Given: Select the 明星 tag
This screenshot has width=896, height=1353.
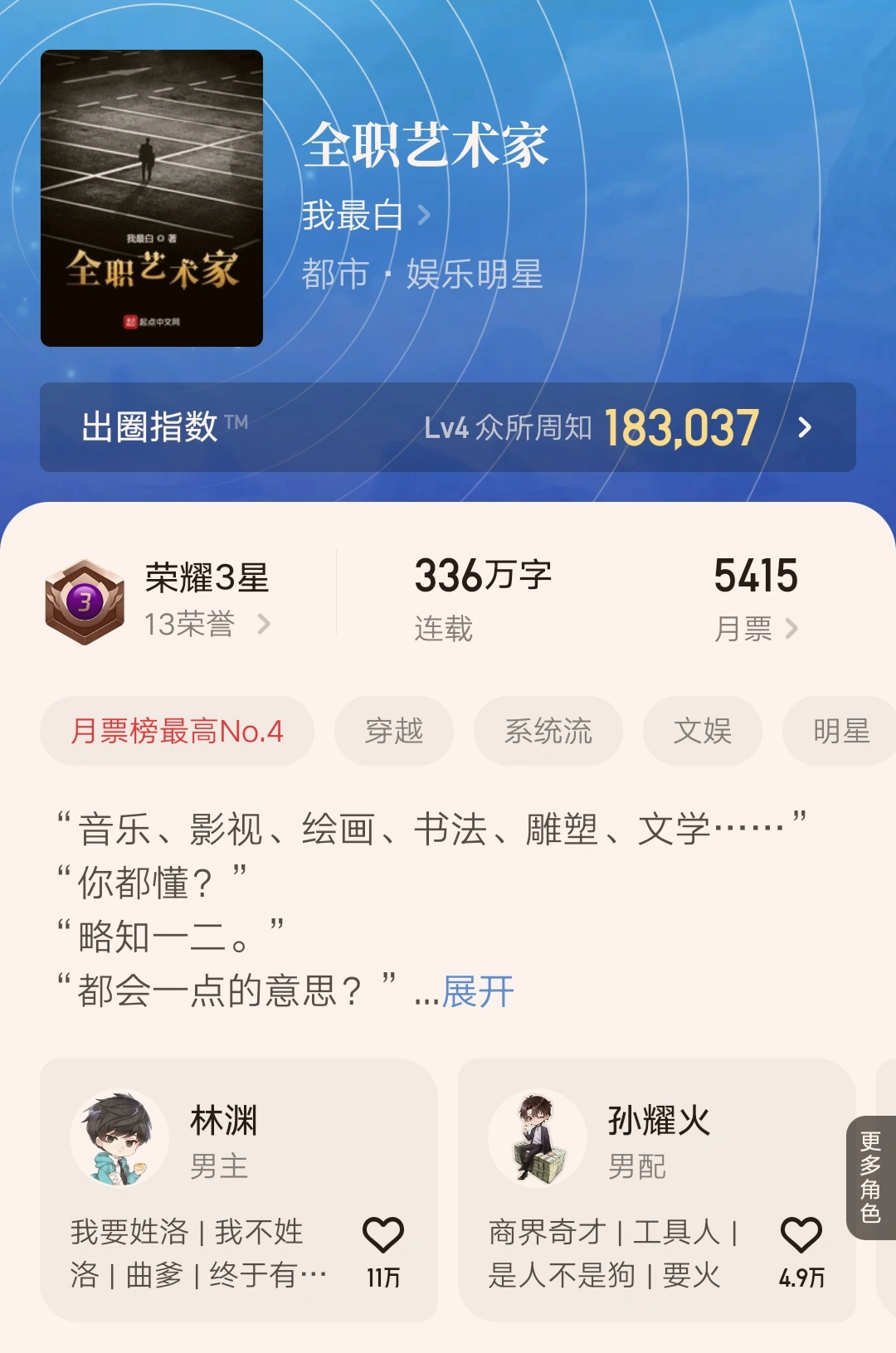Looking at the screenshot, I should click(840, 731).
